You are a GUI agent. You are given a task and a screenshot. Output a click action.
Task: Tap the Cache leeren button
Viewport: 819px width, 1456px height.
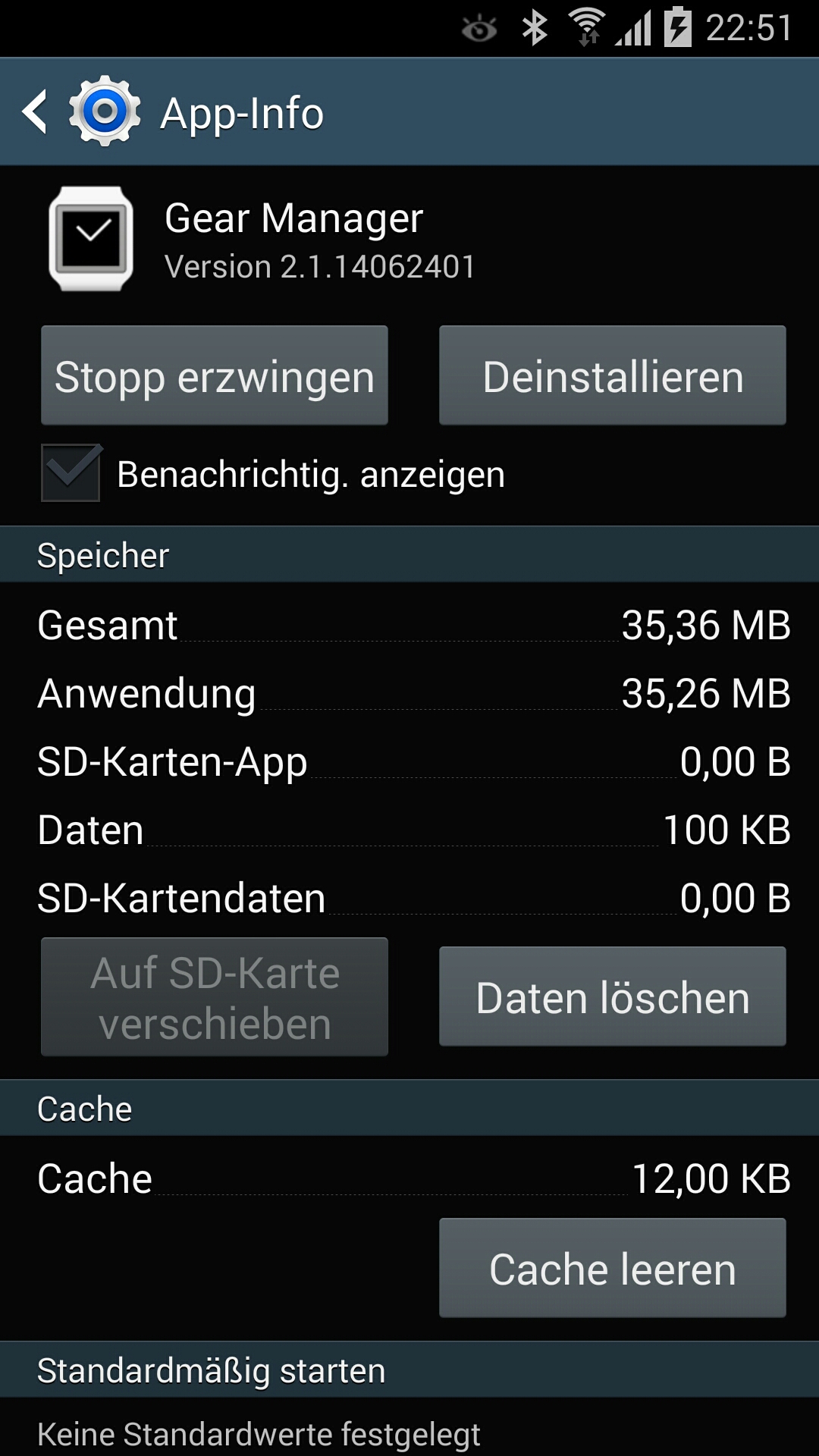[613, 1268]
